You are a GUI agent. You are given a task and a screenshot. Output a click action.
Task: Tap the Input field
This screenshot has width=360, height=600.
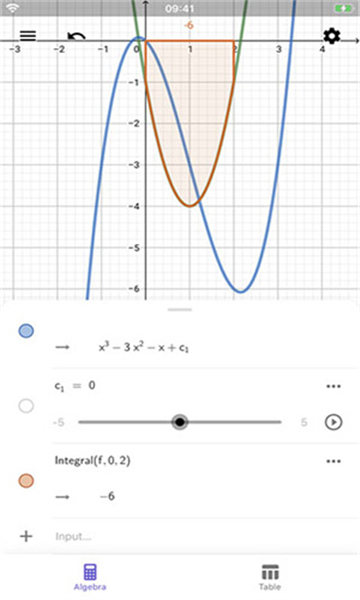(x=205, y=536)
